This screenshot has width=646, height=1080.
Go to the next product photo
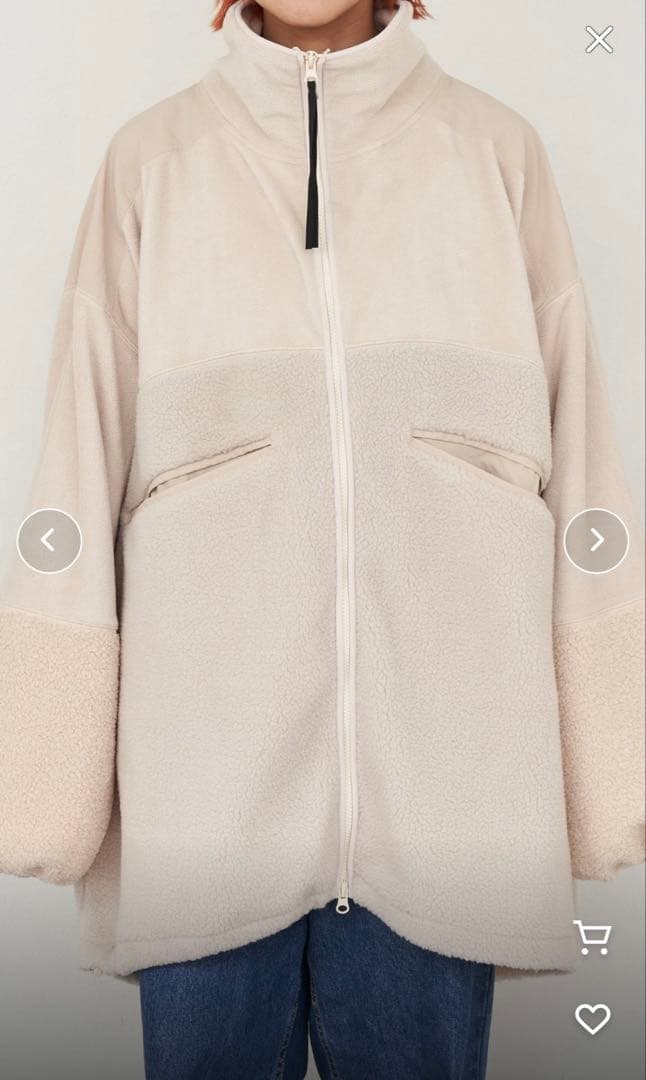(596, 541)
